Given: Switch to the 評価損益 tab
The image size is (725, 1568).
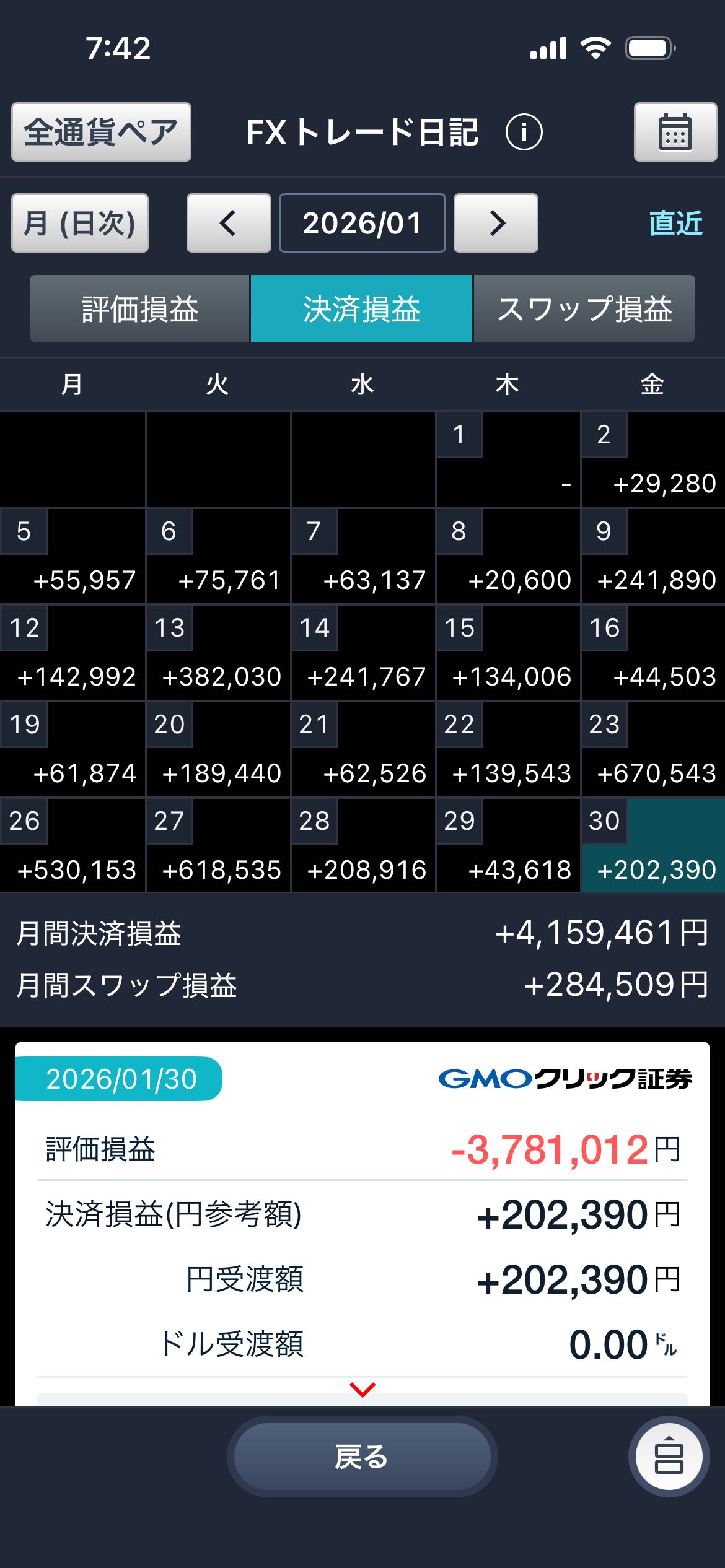Looking at the screenshot, I should [x=140, y=308].
